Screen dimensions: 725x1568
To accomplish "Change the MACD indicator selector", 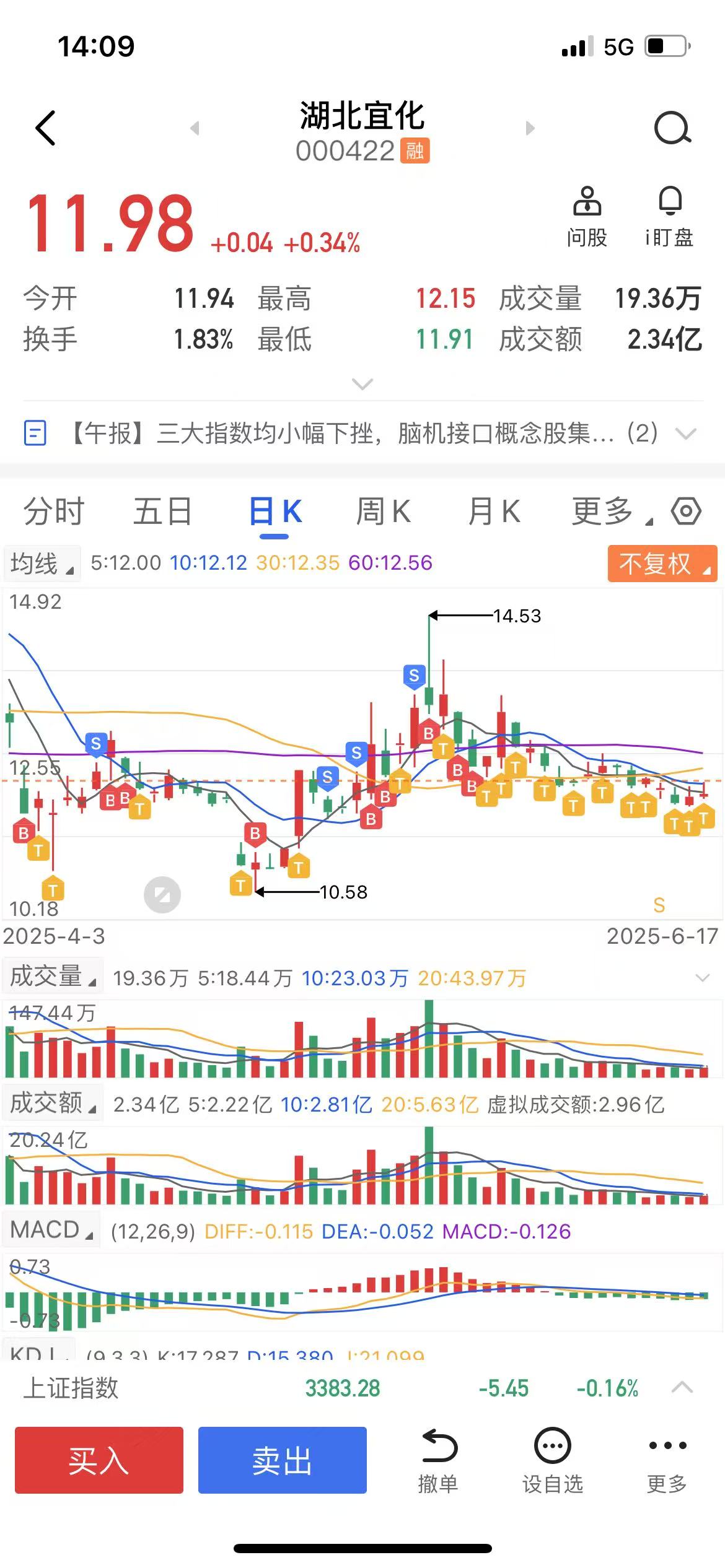I will click(51, 1230).
